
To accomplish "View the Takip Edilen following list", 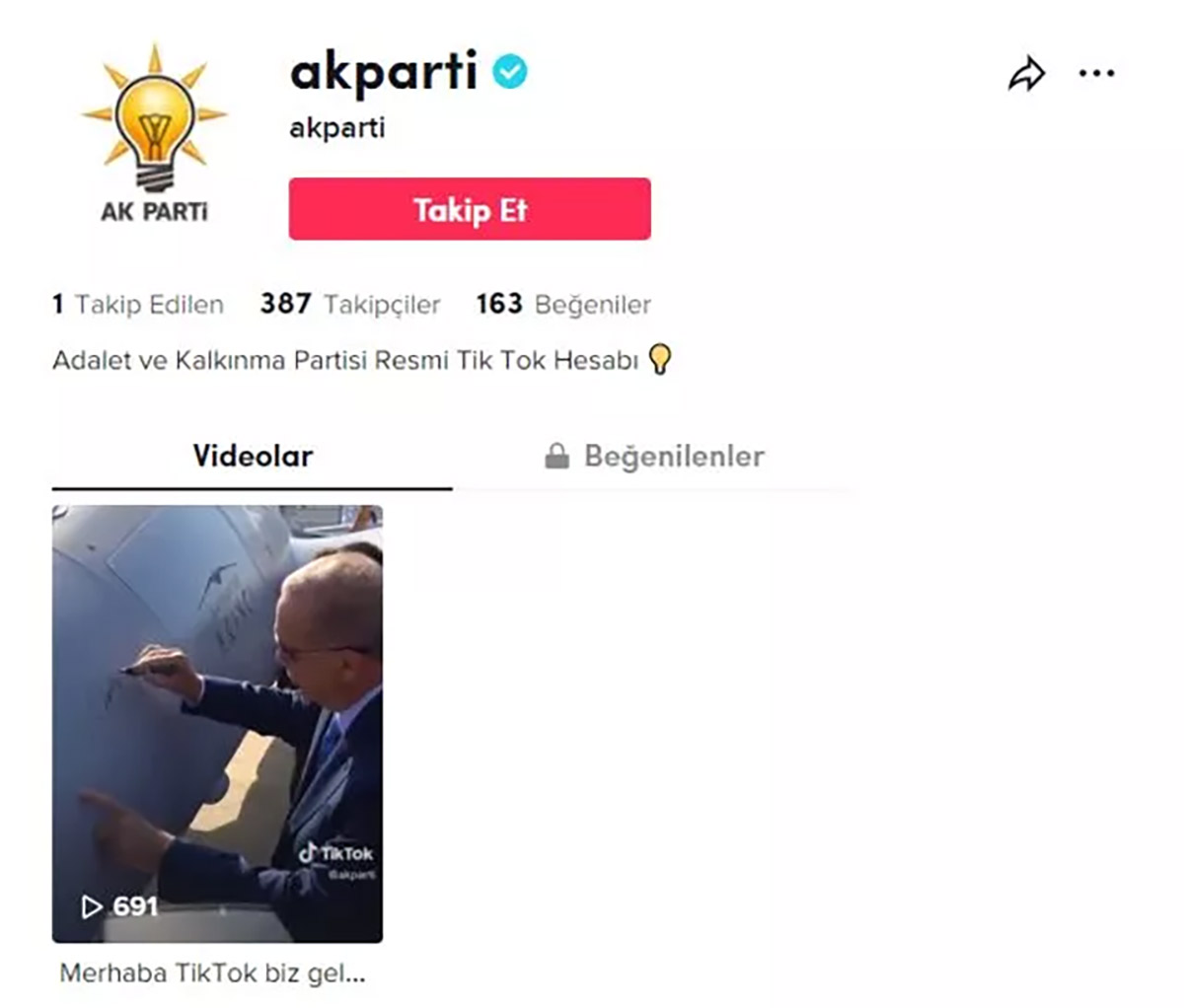I will click(x=138, y=305).
